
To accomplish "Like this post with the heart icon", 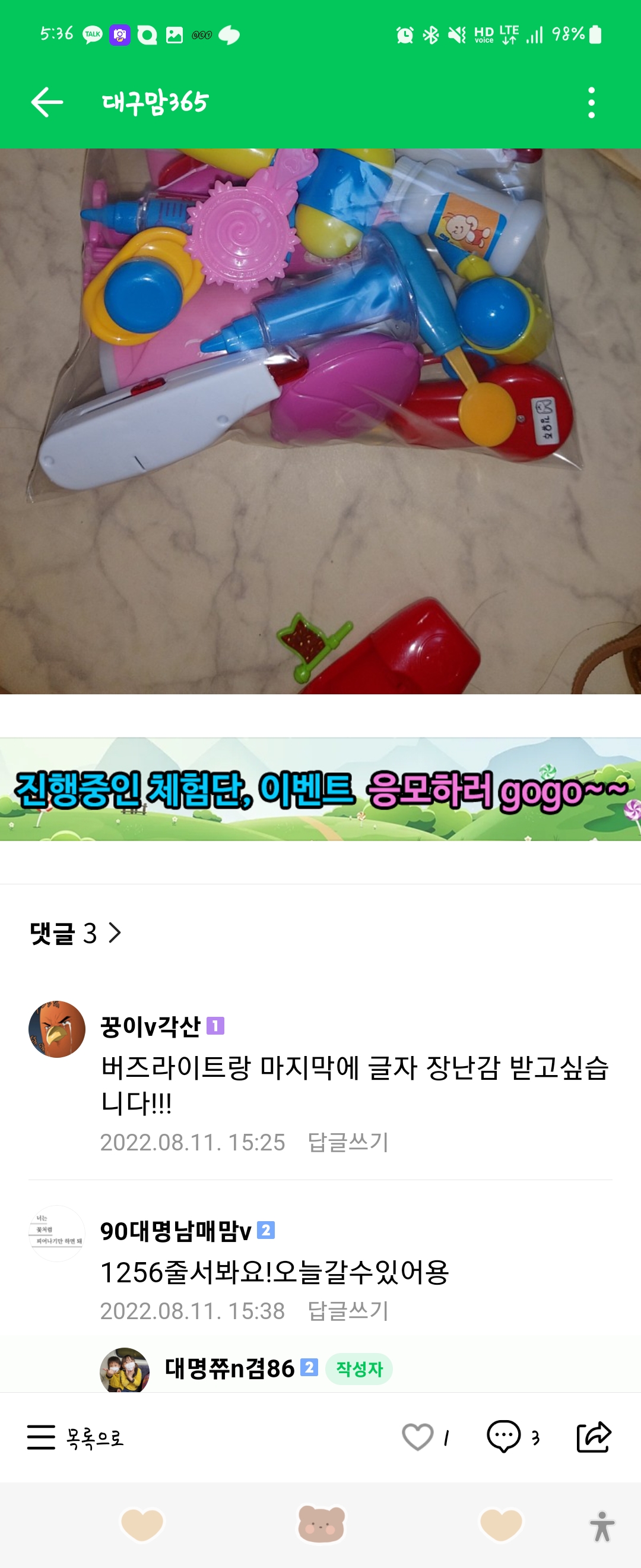I will coord(418,1437).
